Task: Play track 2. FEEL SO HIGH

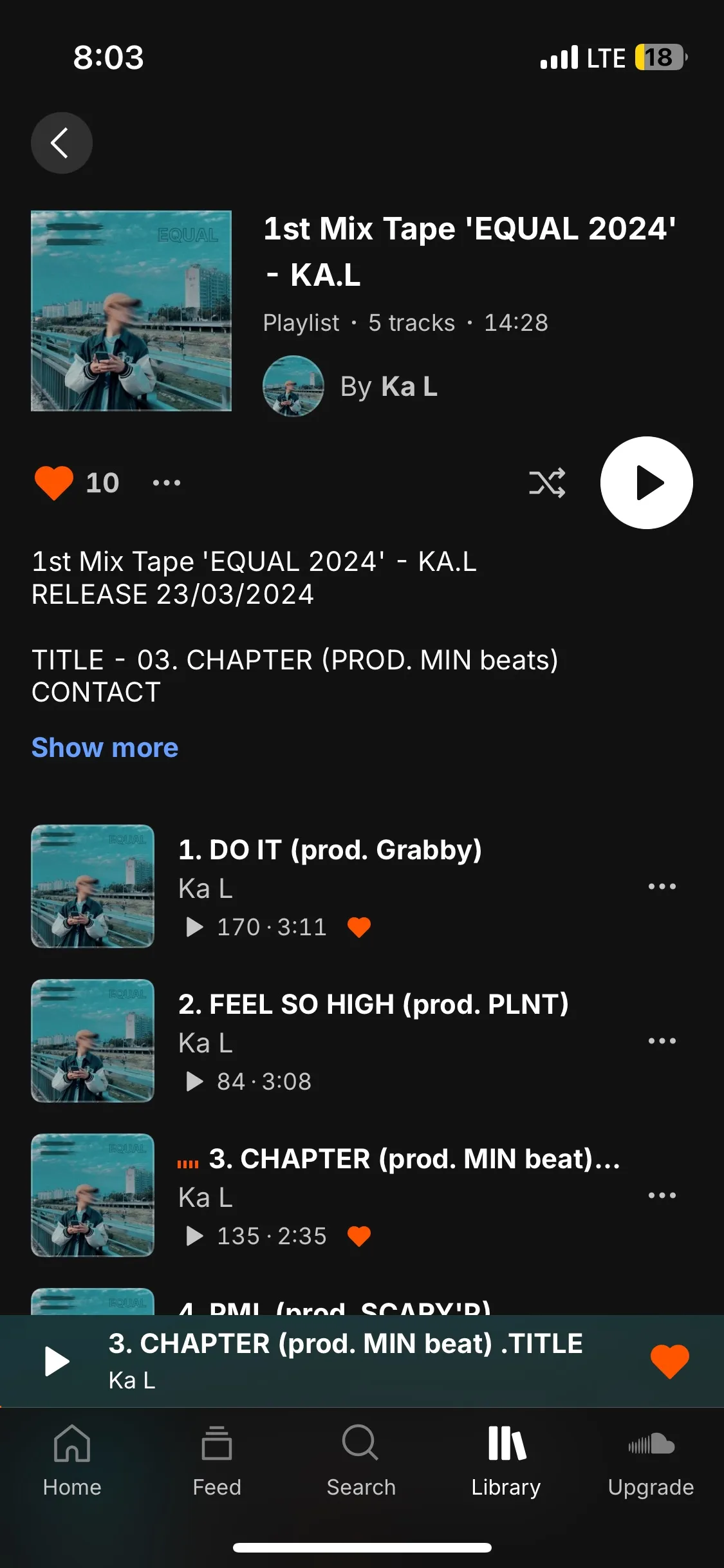Action: [x=373, y=1005]
